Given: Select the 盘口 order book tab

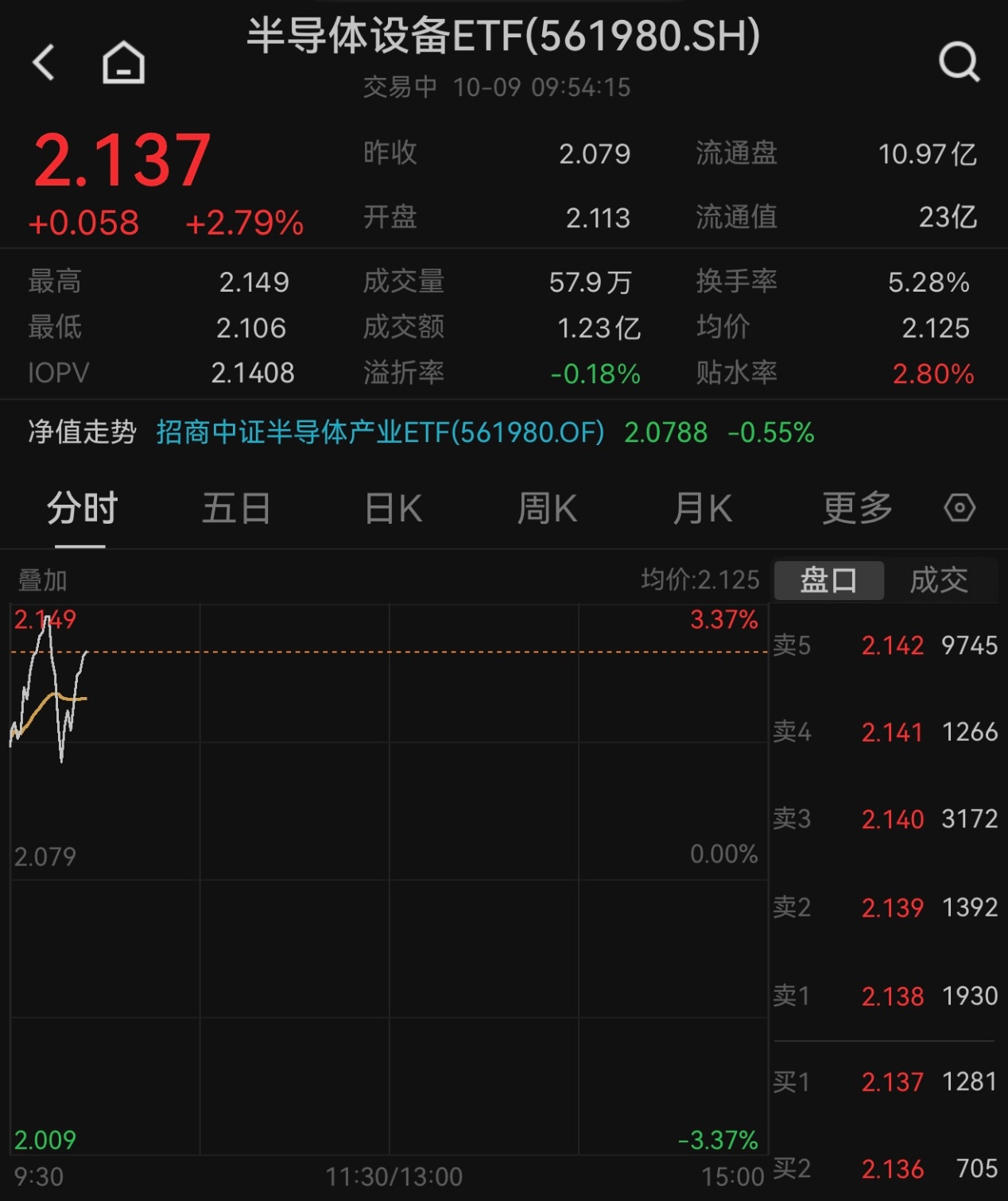Looking at the screenshot, I should point(828,580).
